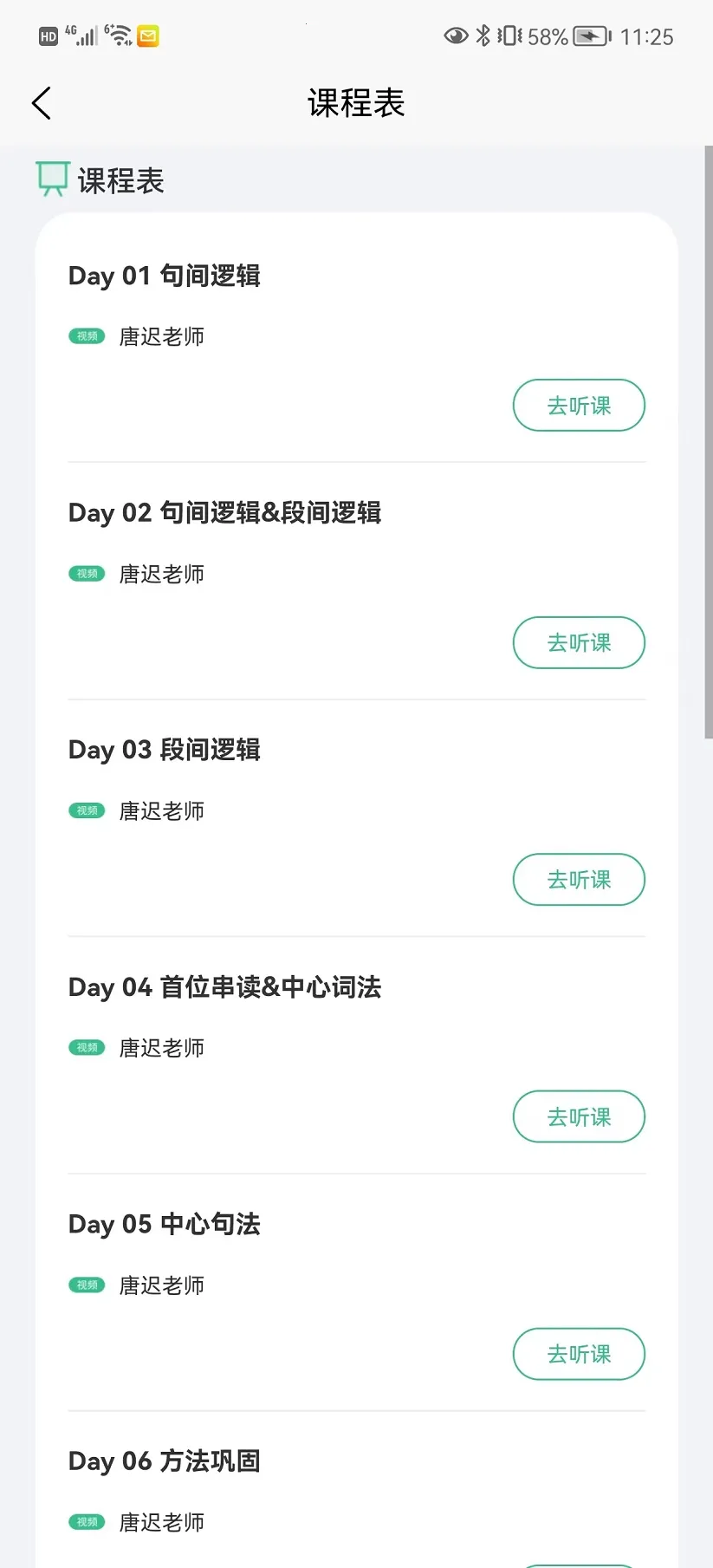The image size is (713, 1568).
Task: Open the mail notification icon in status bar
Action: [x=146, y=36]
